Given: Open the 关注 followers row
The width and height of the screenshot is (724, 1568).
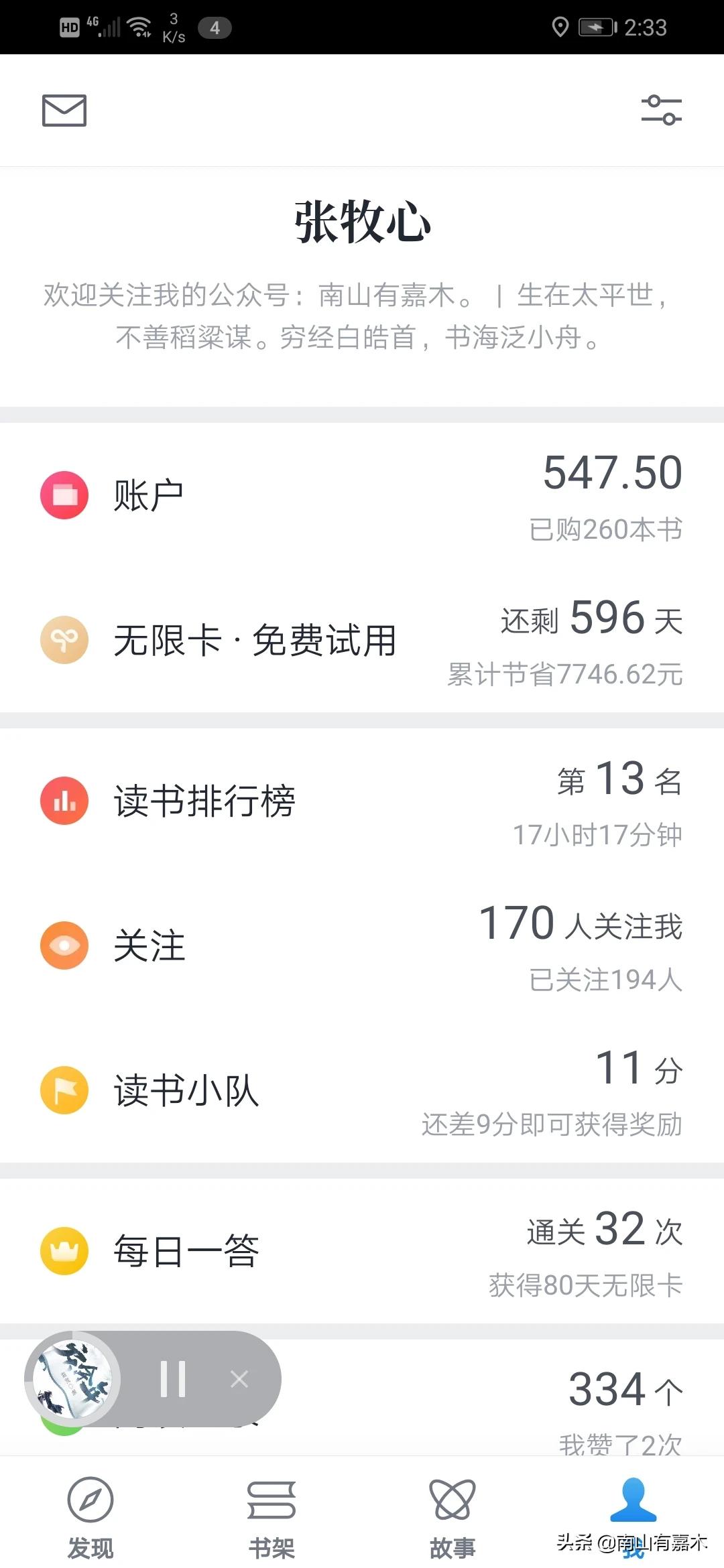Looking at the screenshot, I should point(362,946).
